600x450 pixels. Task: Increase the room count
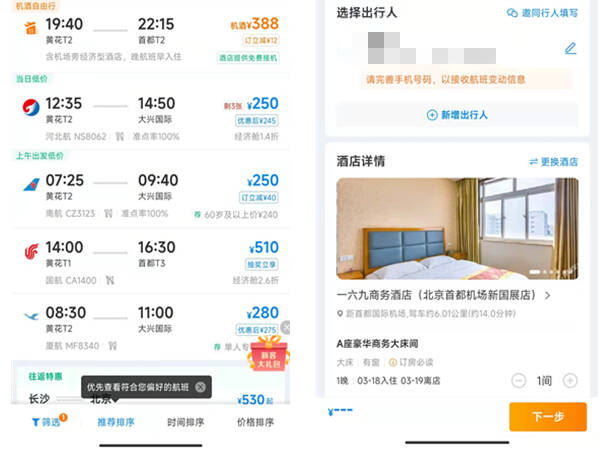pos(570,380)
